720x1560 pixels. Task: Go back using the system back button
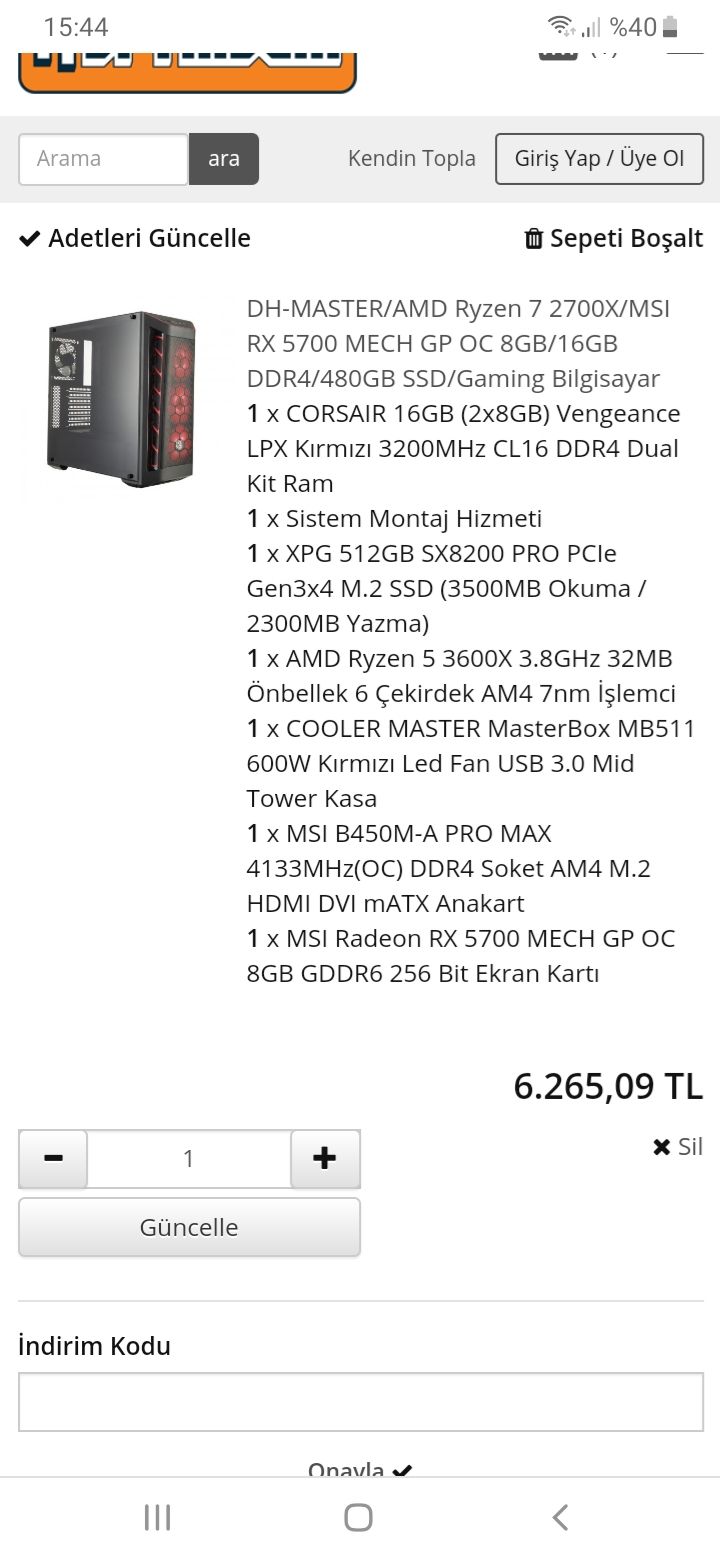[560, 1517]
